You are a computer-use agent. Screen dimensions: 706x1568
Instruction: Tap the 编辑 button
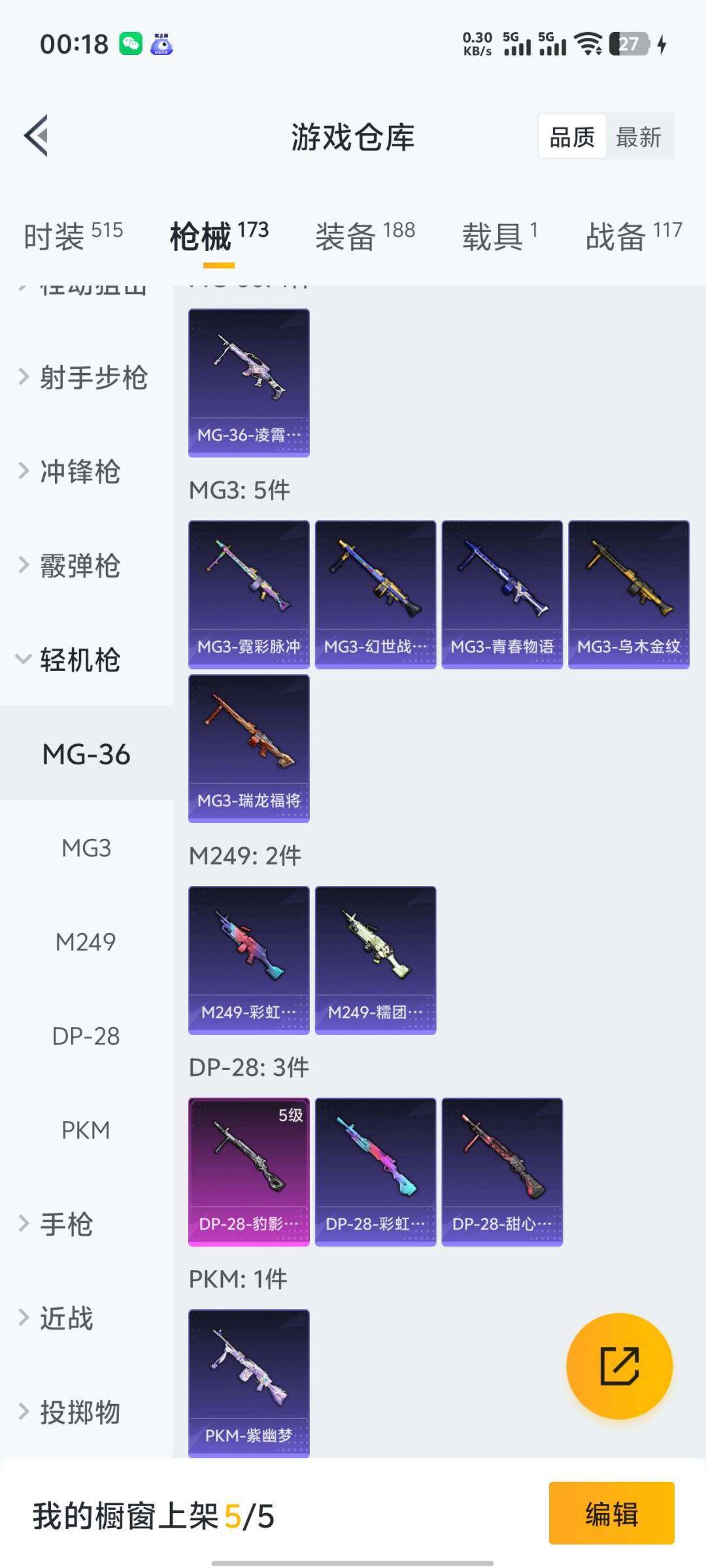click(x=611, y=1513)
